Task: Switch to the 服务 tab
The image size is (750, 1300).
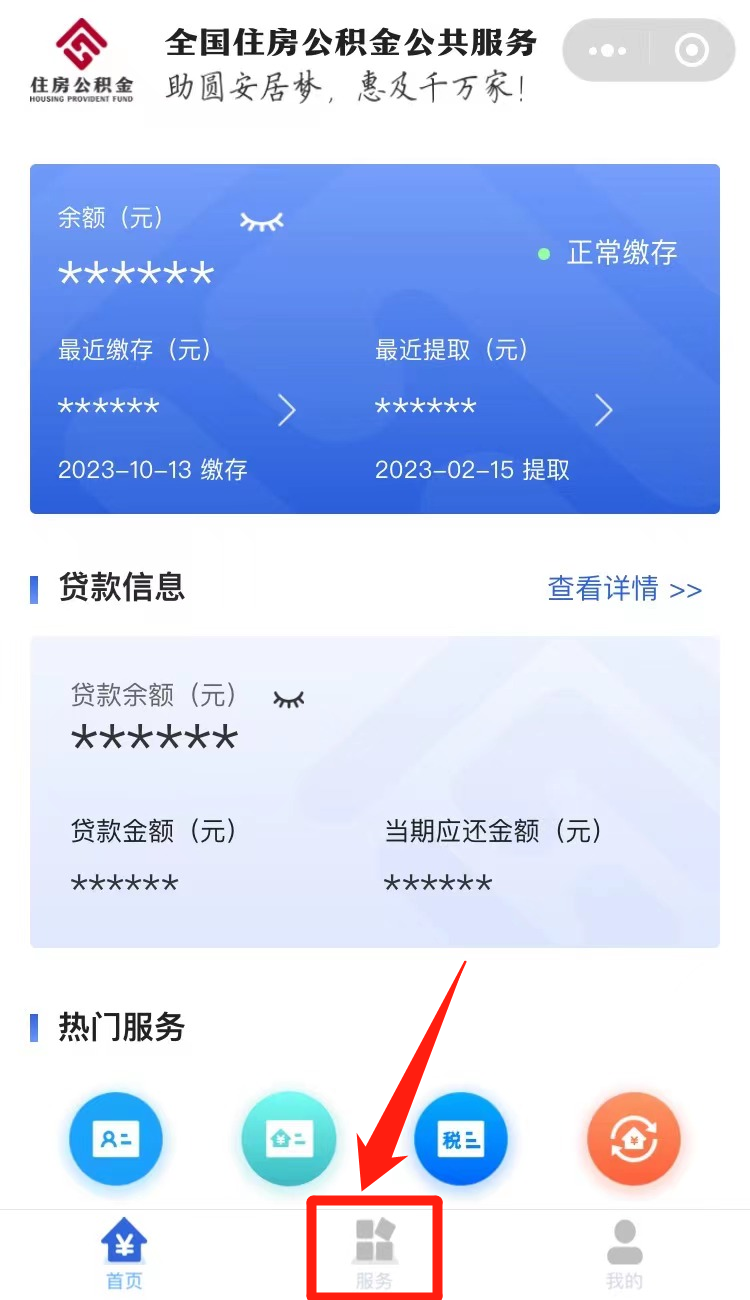Action: (x=374, y=1255)
